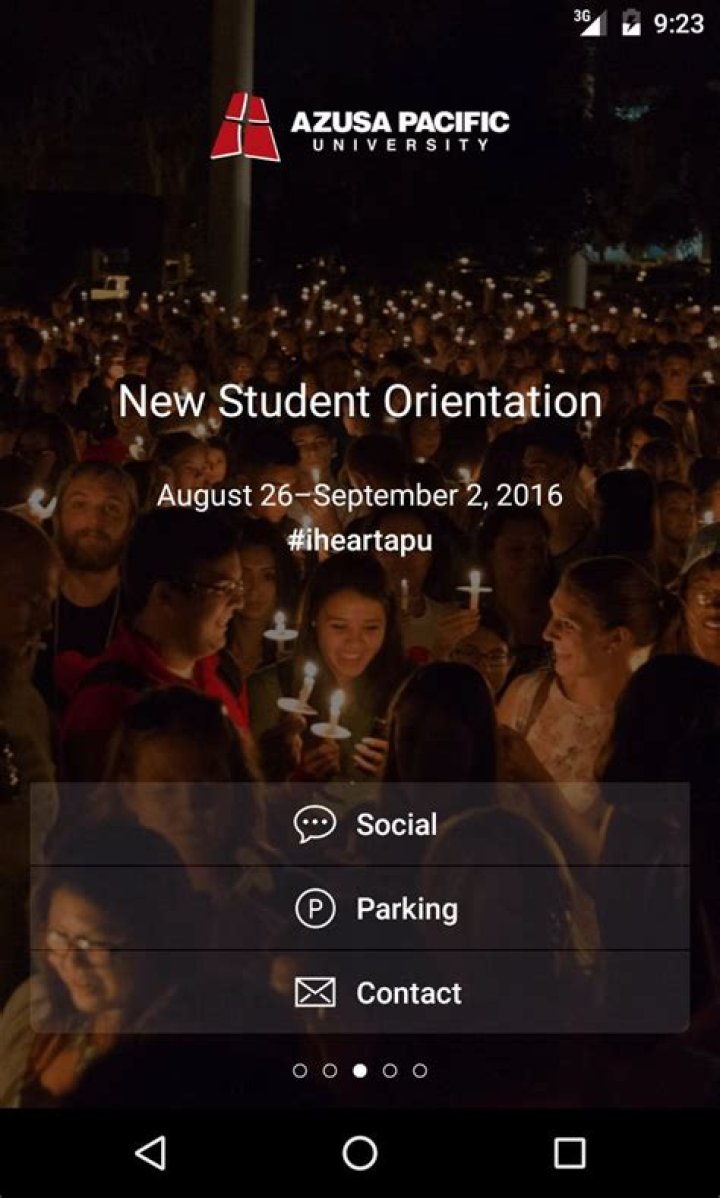Tap the fourth page indicator dot
The width and height of the screenshot is (720, 1198).
[388, 1068]
